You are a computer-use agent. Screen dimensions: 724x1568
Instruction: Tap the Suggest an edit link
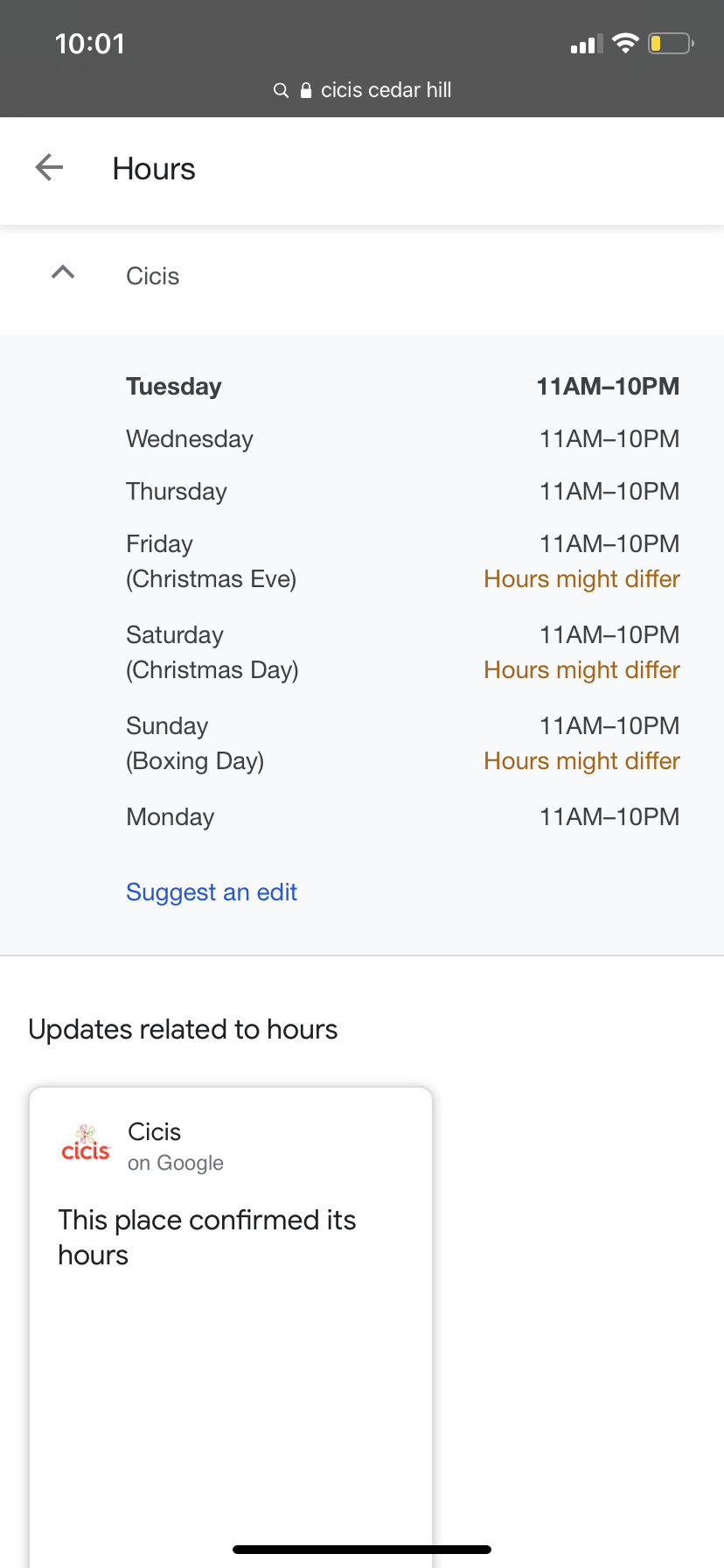tap(212, 892)
